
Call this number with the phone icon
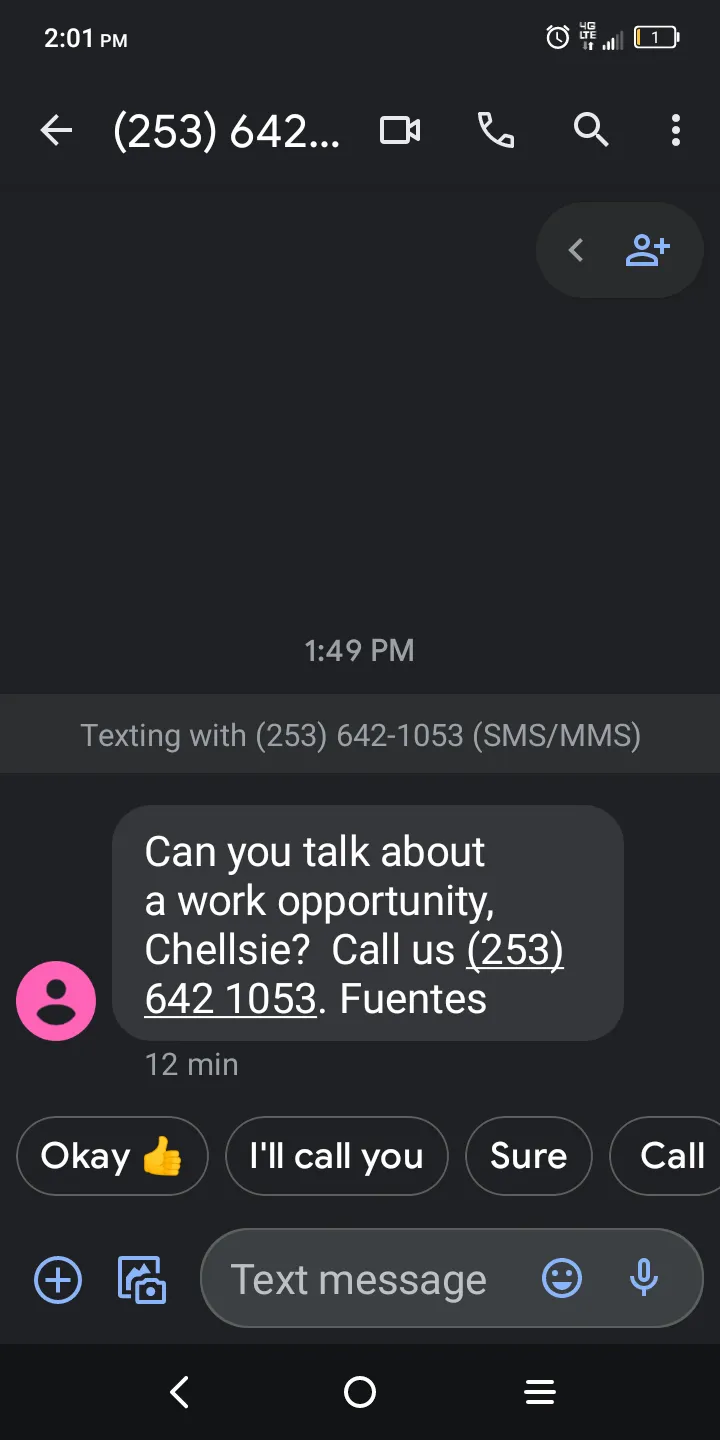tap(496, 131)
